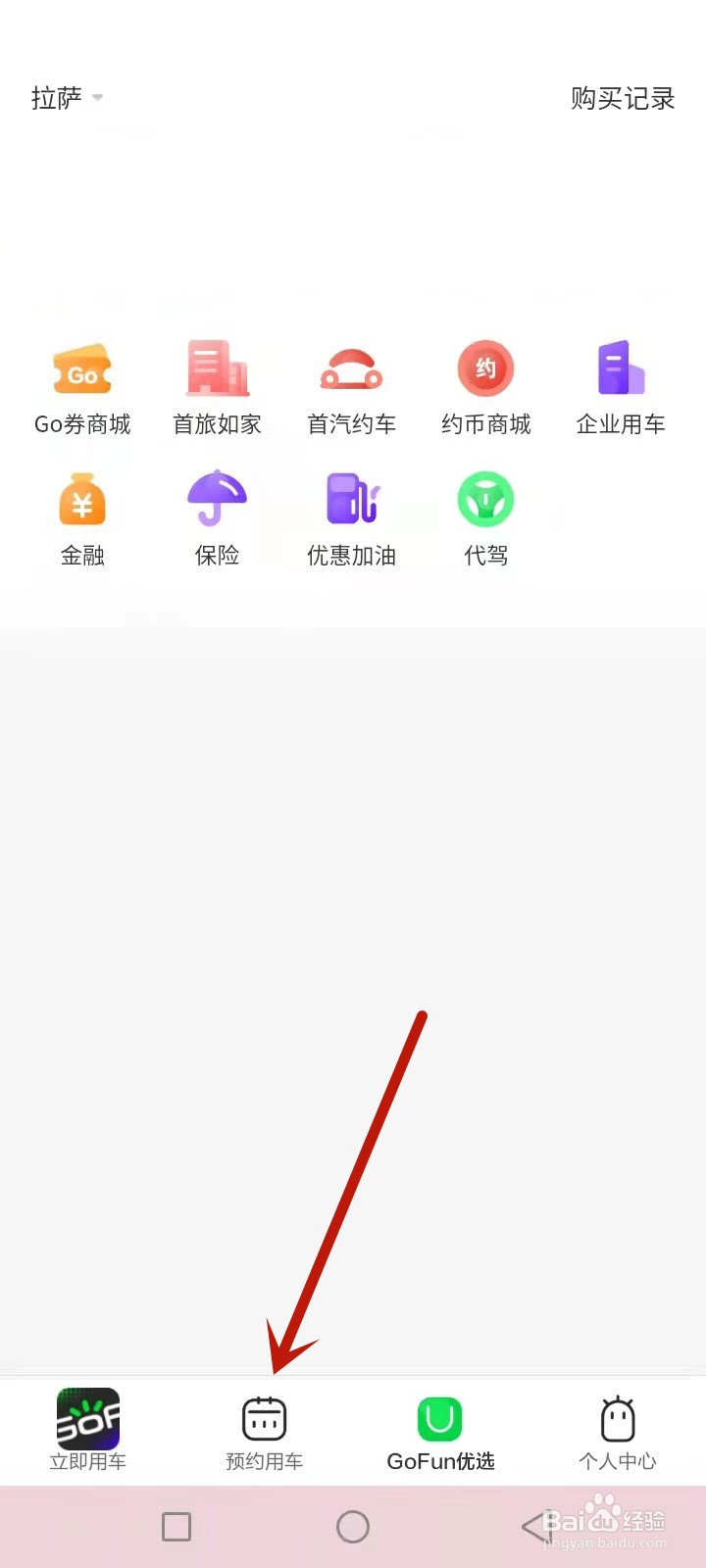Tap the GoFun logo on 立即用车 tab
The height and width of the screenshot is (1568, 706).
pyautogui.click(x=87, y=1417)
